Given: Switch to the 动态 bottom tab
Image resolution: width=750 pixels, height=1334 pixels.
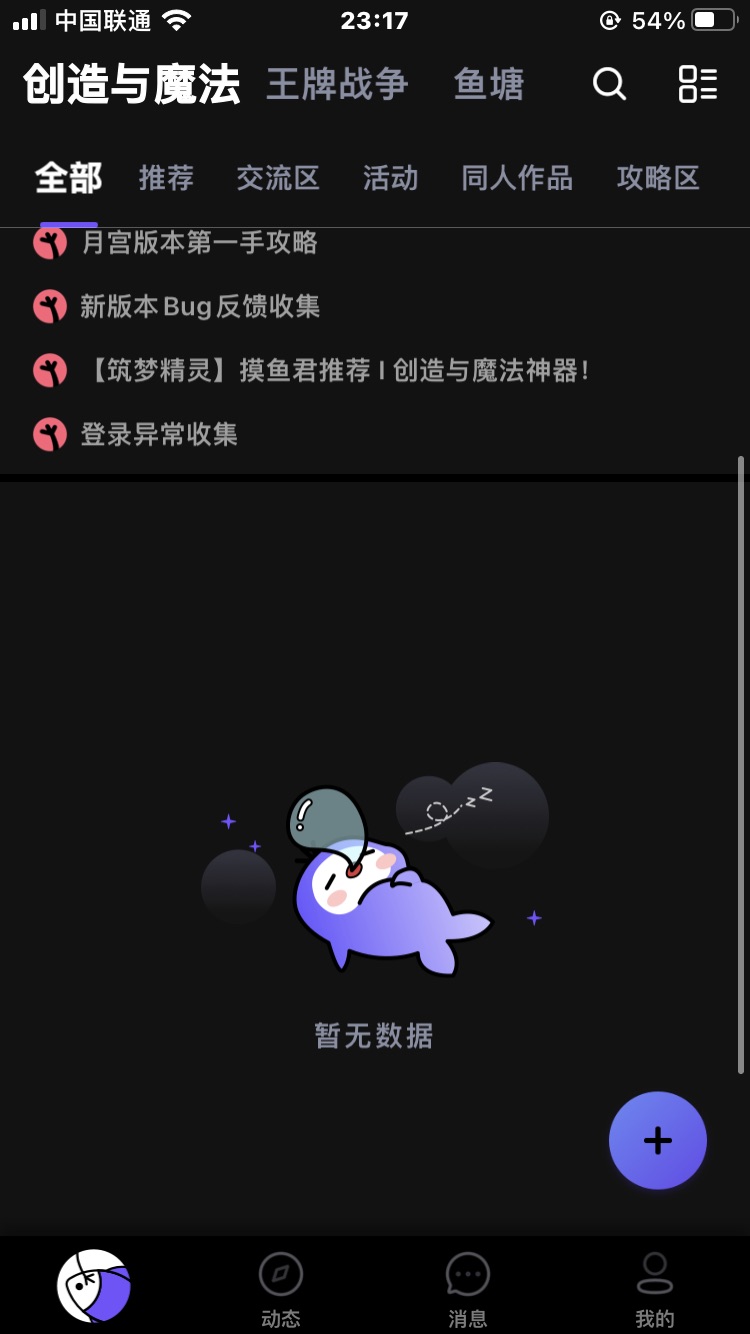Looking at the screenshot, I should (x=281, y=1291).
